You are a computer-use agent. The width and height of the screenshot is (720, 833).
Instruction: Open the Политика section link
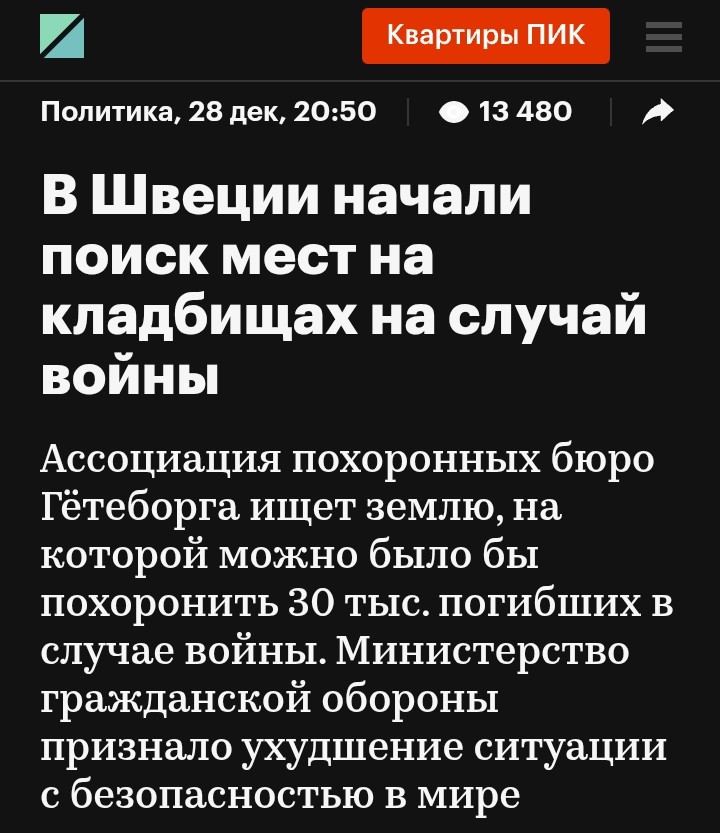[108, 112]
